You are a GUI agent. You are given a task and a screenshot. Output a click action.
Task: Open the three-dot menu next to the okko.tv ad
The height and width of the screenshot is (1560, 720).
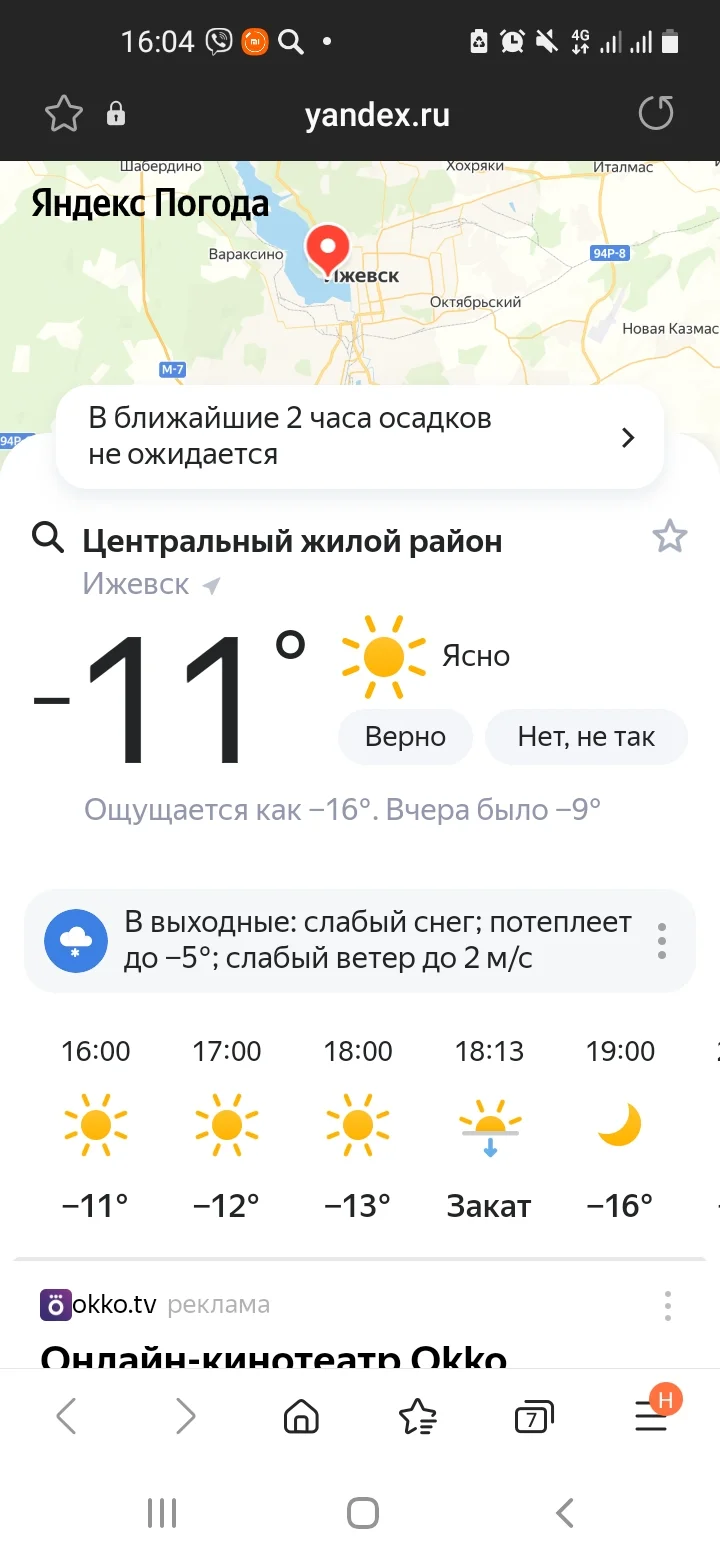[667, 1304]
